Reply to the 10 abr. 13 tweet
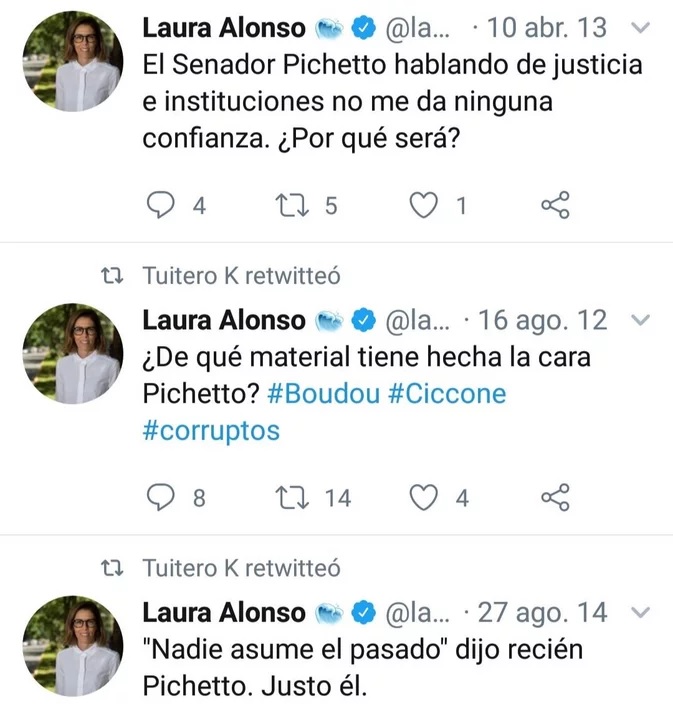 pos(161,206)
